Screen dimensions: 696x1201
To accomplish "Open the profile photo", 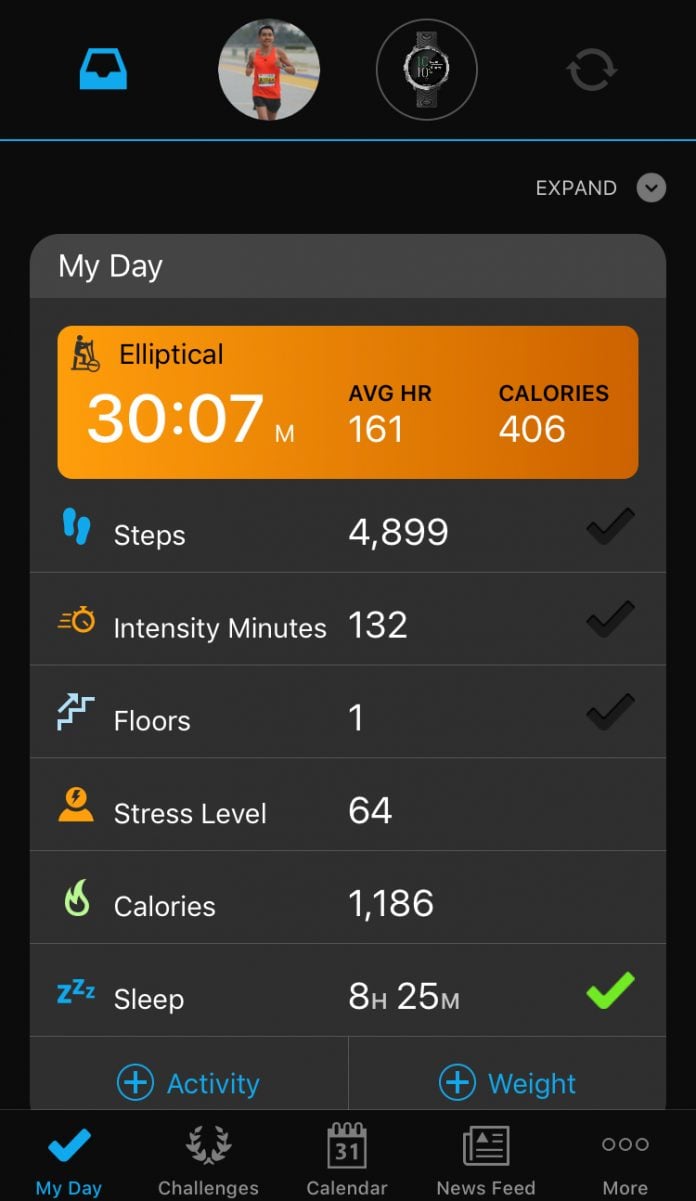I will (x=269, y=70).
